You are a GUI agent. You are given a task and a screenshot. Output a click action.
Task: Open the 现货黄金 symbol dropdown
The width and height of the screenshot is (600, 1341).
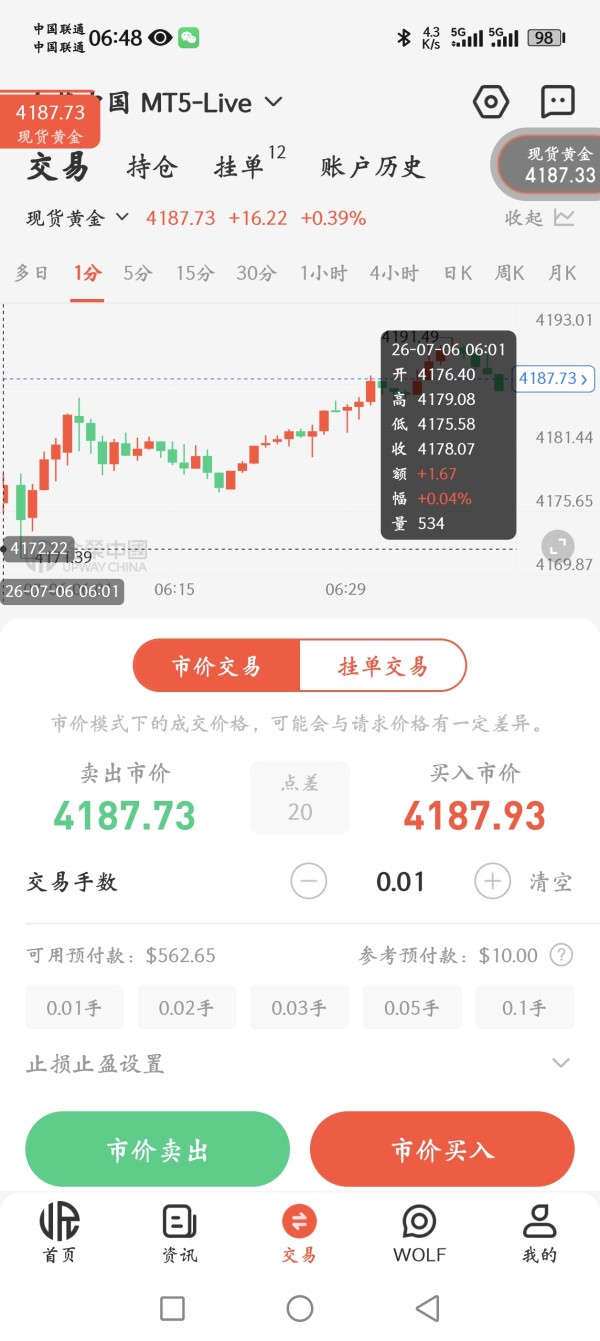(78, 217)
